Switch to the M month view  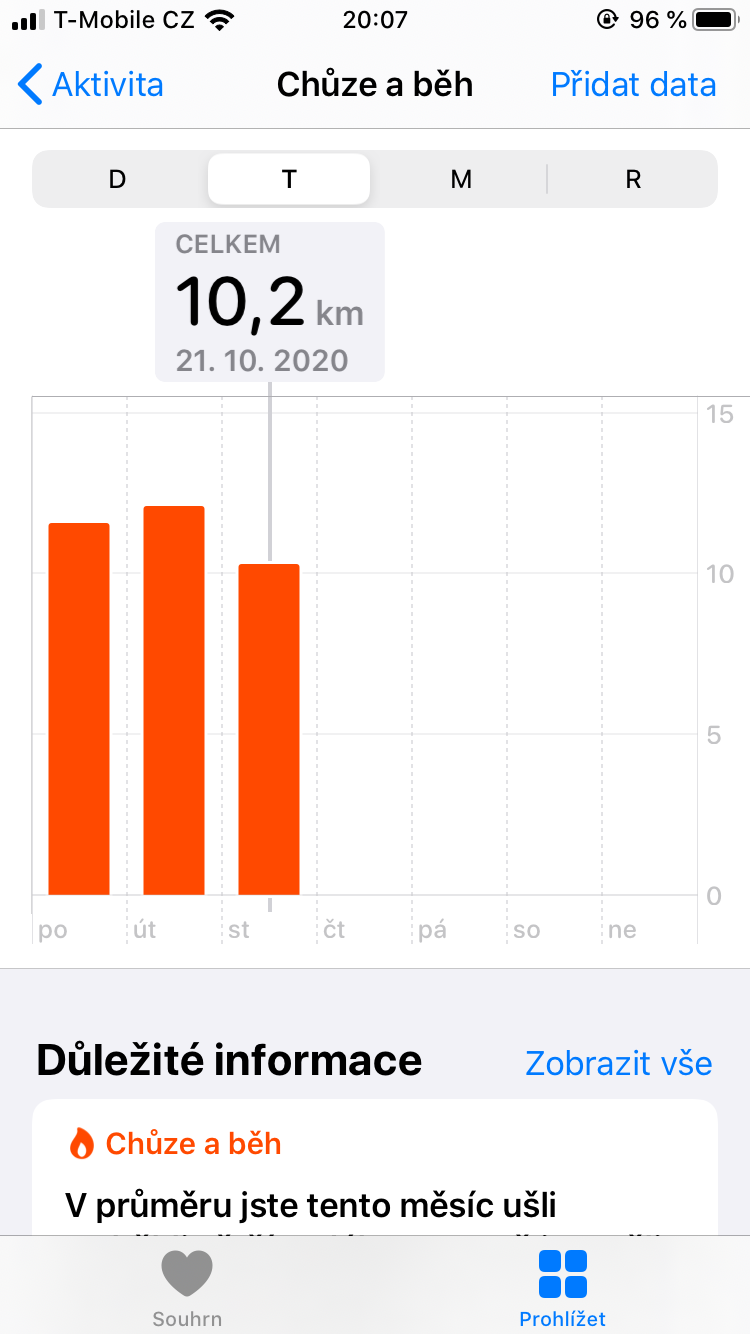[x=461, y=179]
